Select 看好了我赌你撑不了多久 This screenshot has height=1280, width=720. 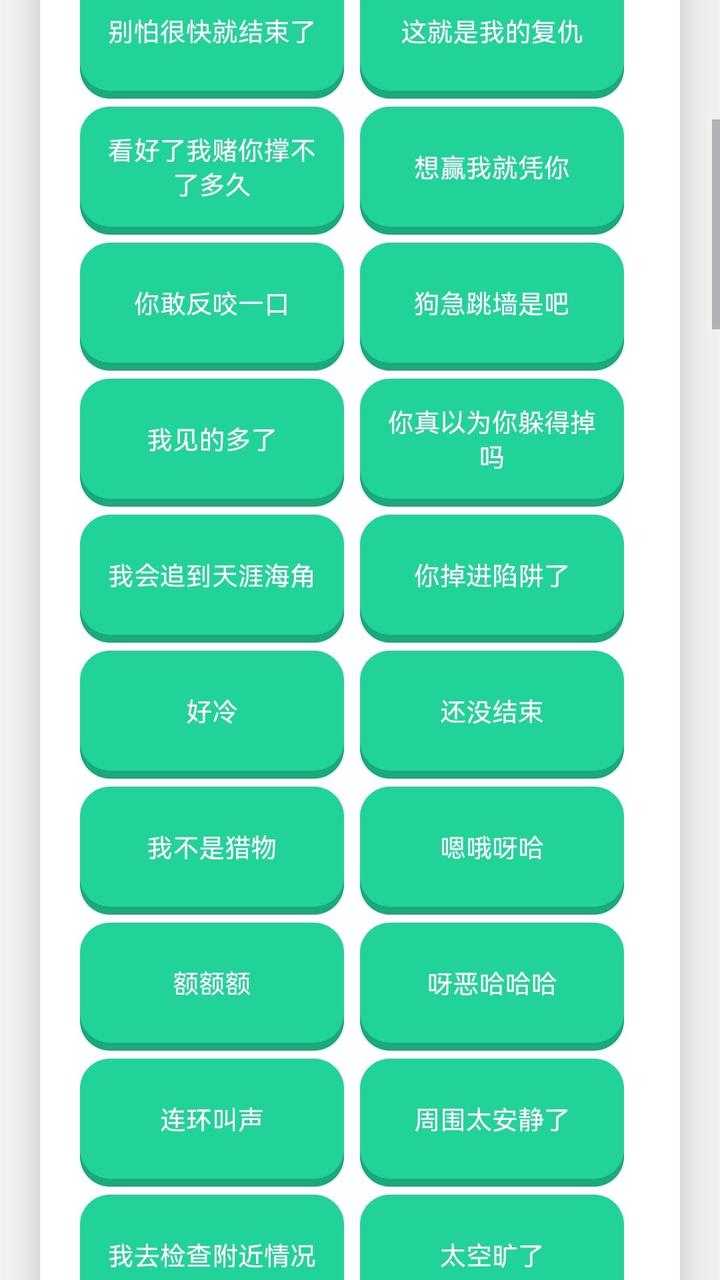point(212,168)
